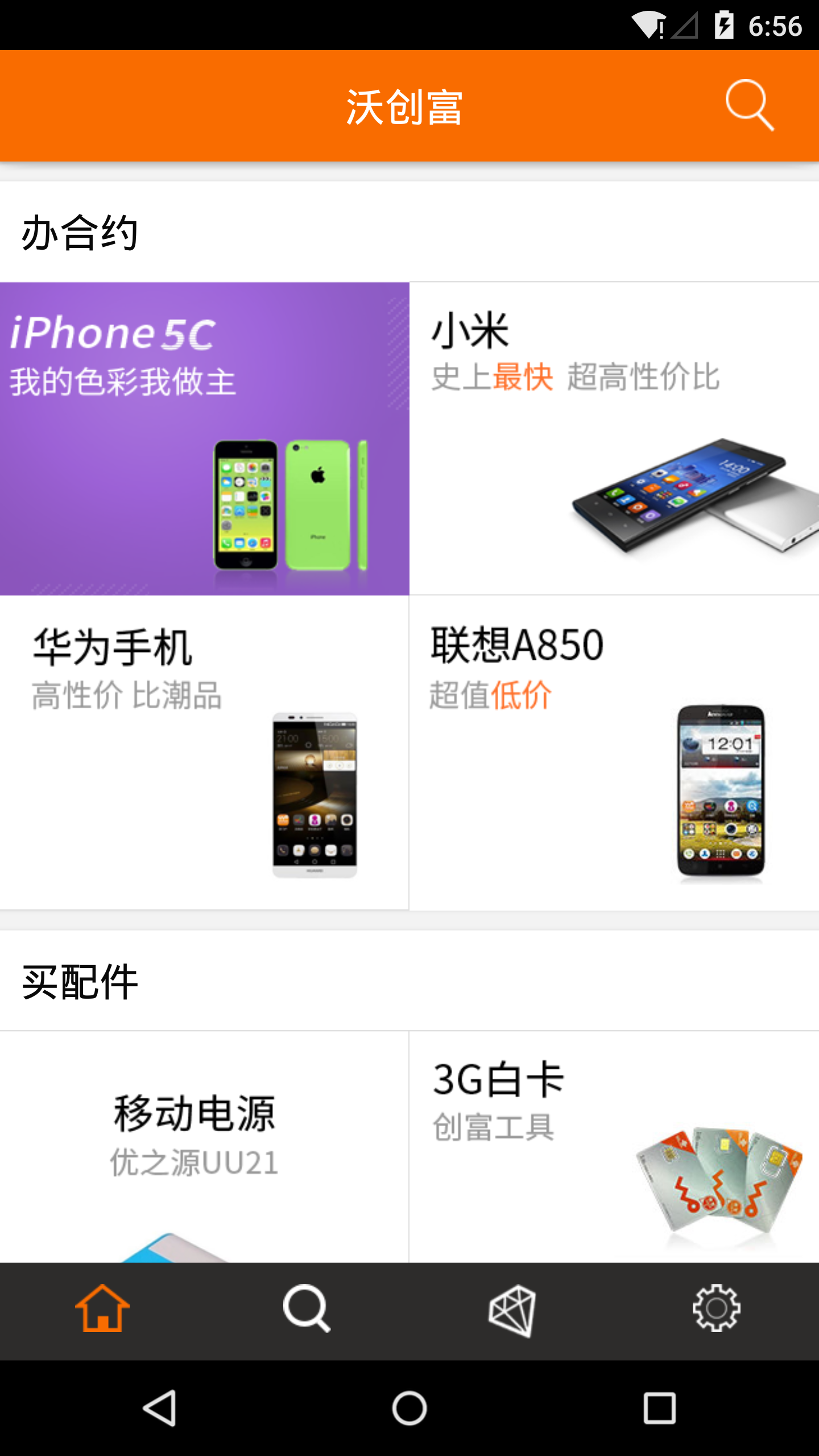This screenshot has width=819, height=1456.
Task: Go back using the system back button
Action: click(159, 1408)
